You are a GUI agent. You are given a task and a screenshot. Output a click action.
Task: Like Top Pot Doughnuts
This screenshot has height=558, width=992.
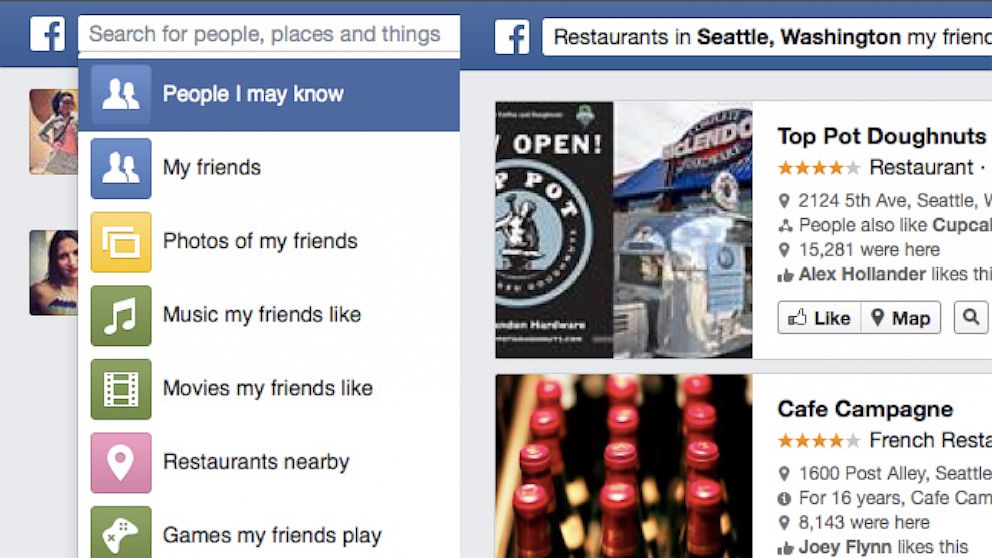click(819, 318)
